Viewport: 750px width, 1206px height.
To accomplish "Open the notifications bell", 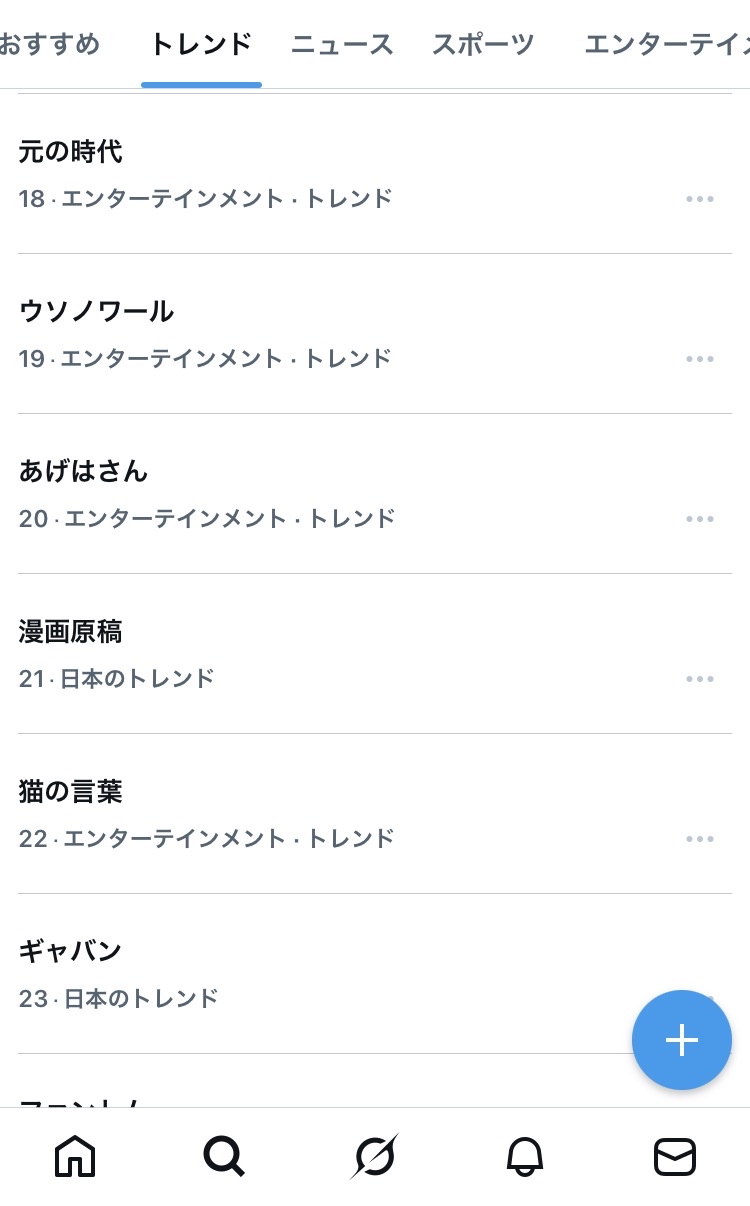I will 524,1157.
